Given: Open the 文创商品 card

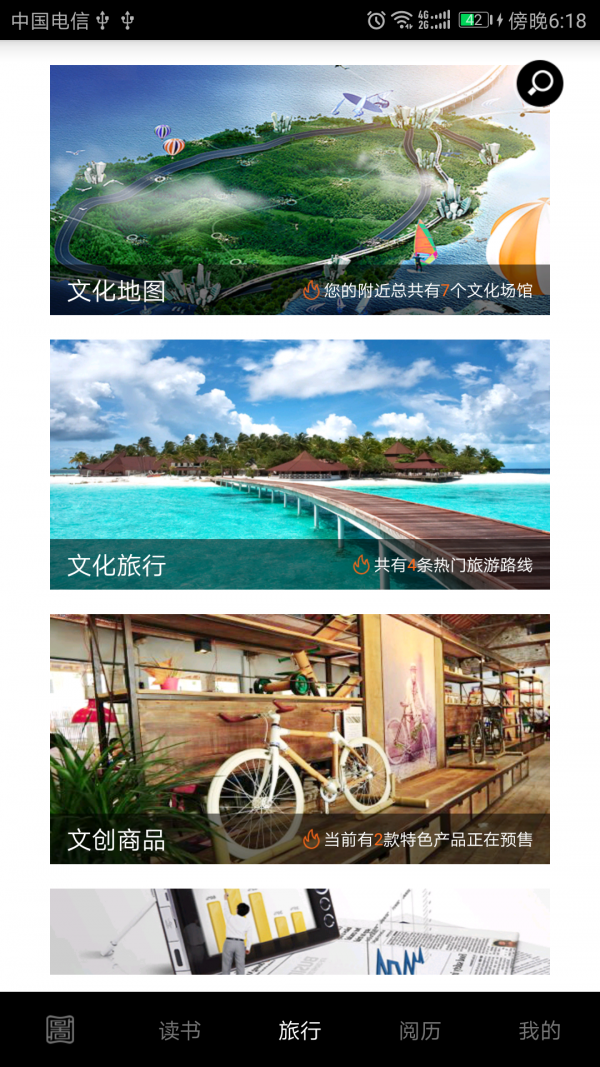Looking at the screenshot, I should (x=300, y=738).
